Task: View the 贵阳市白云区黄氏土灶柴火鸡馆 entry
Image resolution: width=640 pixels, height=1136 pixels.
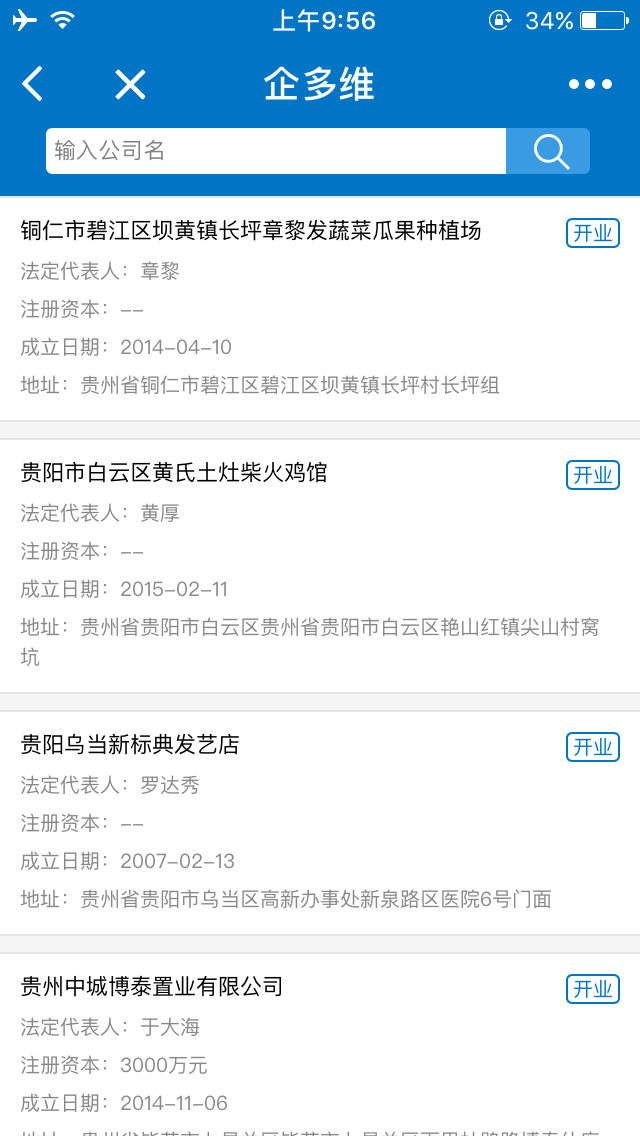Action: pos(174,473)
